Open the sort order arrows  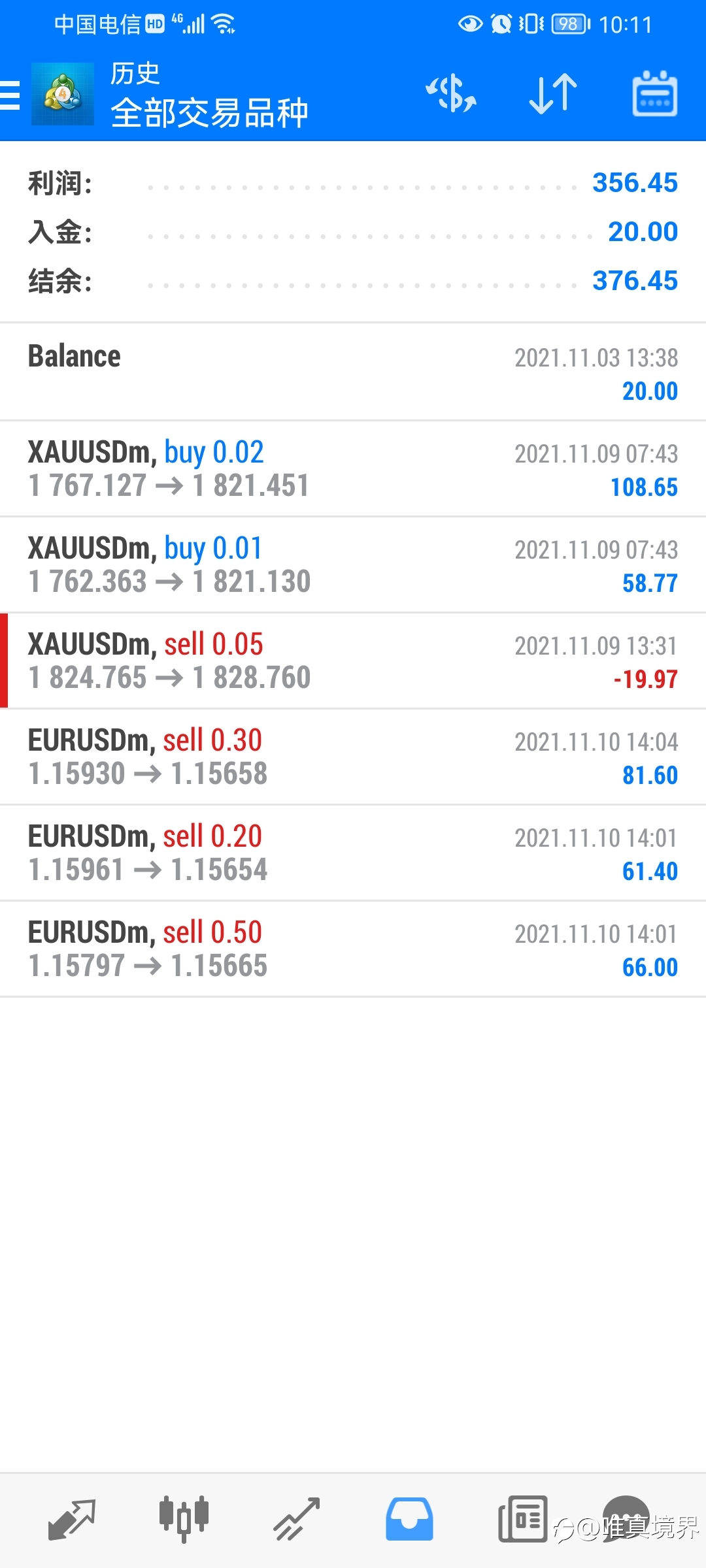coord(552,93)
